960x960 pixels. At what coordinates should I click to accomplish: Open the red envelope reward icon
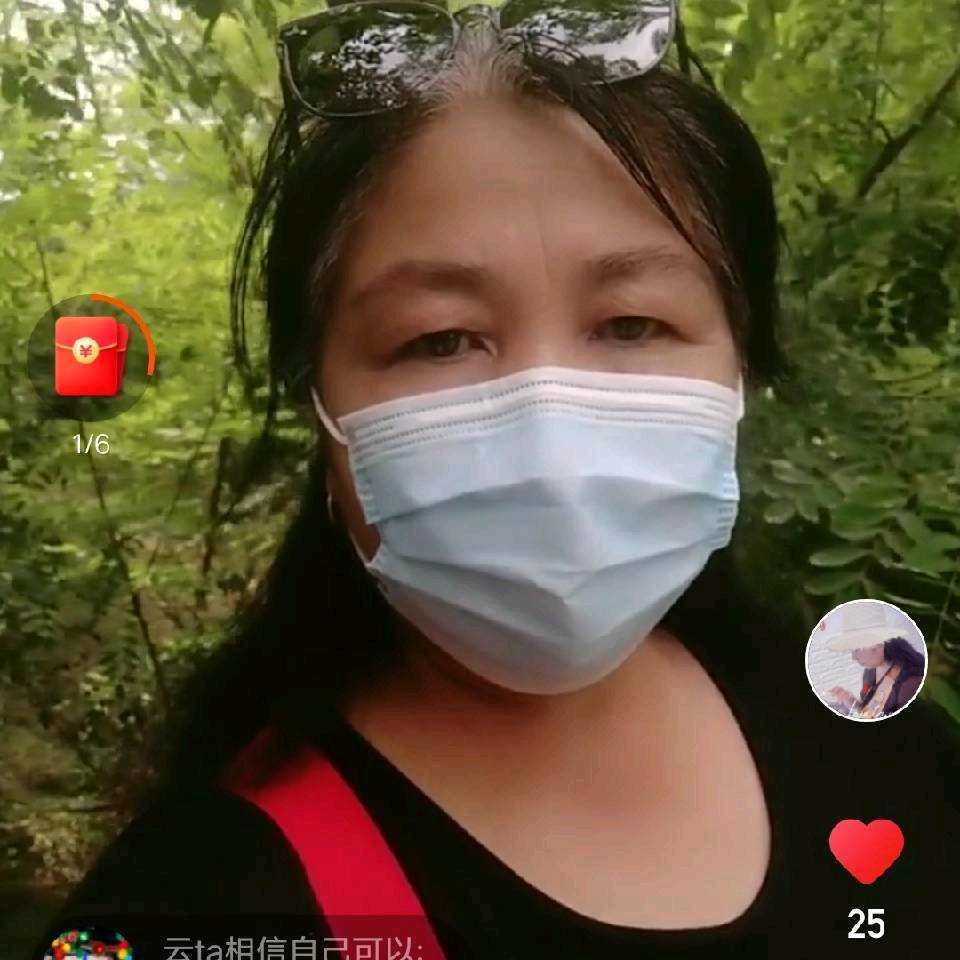[91, 357]
